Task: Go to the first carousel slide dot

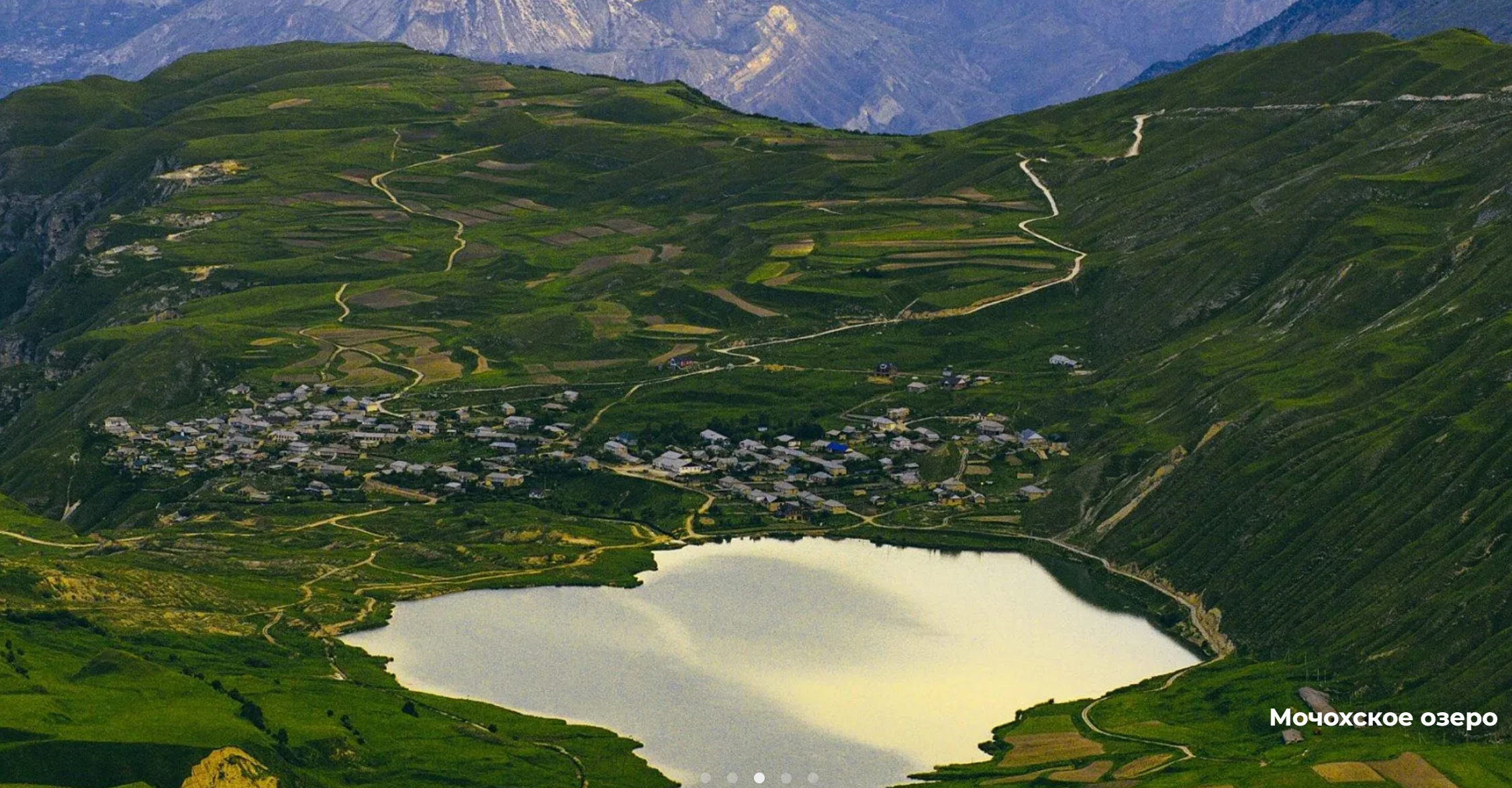Action: coord(706,778)
